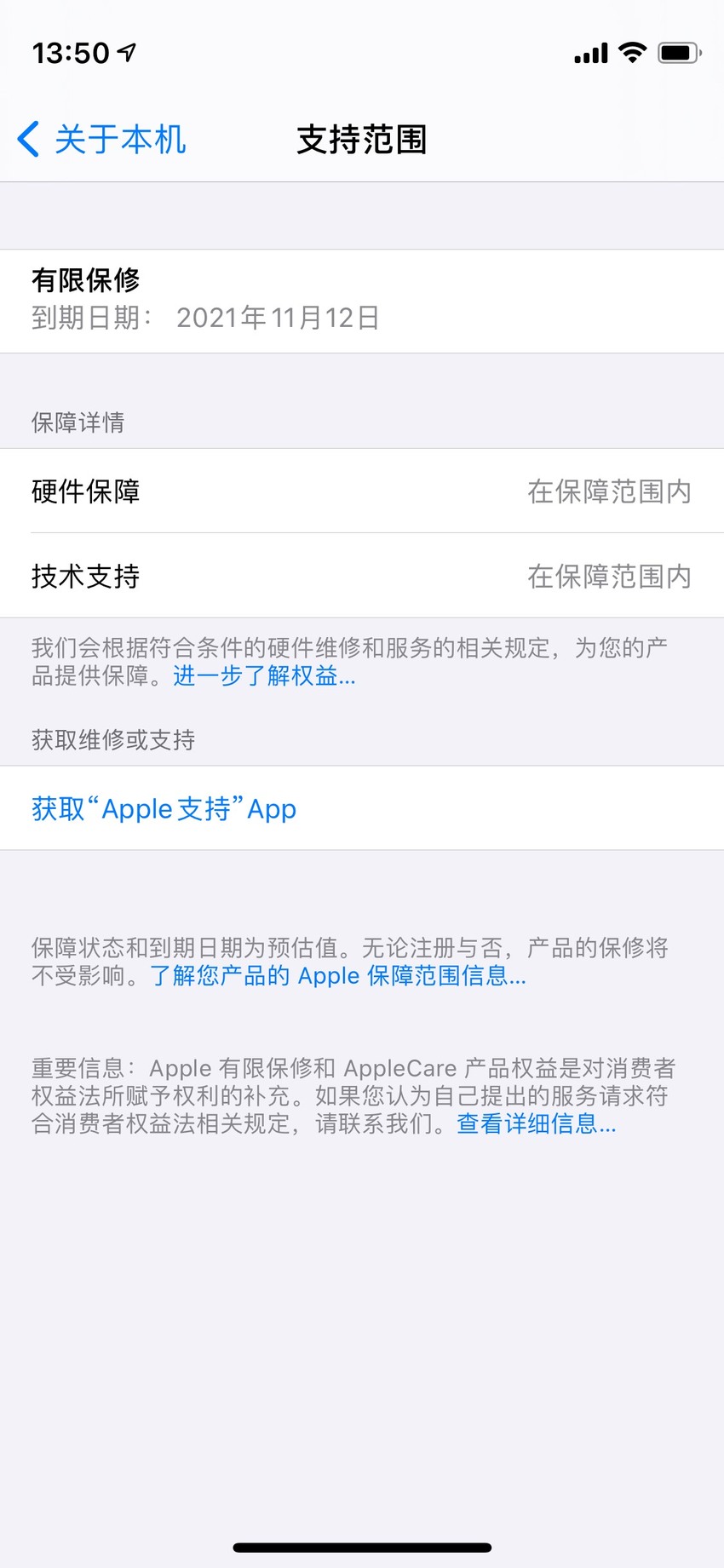
Task: Open 了解您产品的 Apple 保障范围信息 link
Action: [x=338, y=976]
